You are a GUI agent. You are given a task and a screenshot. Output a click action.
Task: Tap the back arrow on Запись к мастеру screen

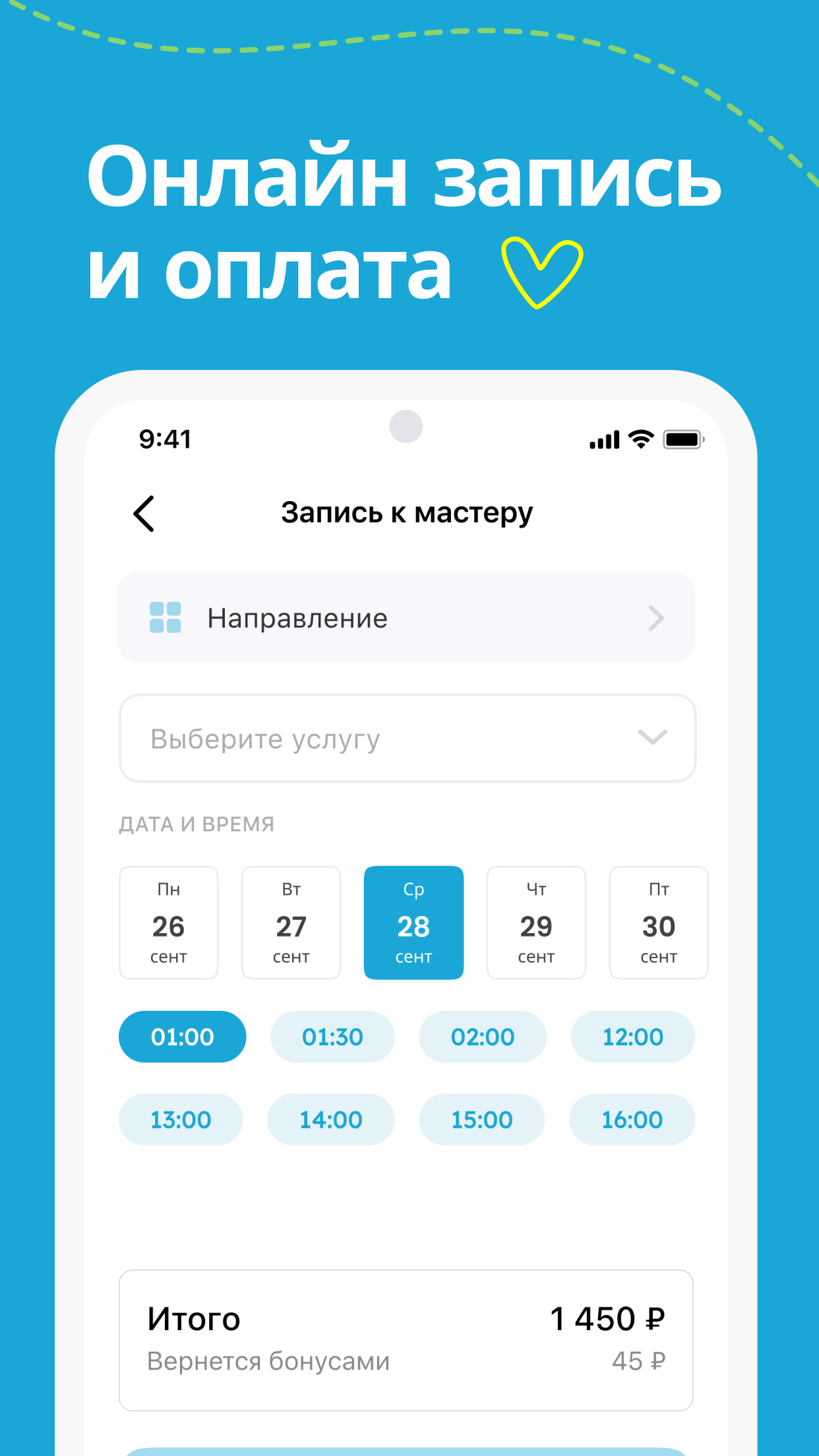click(144, 514)
